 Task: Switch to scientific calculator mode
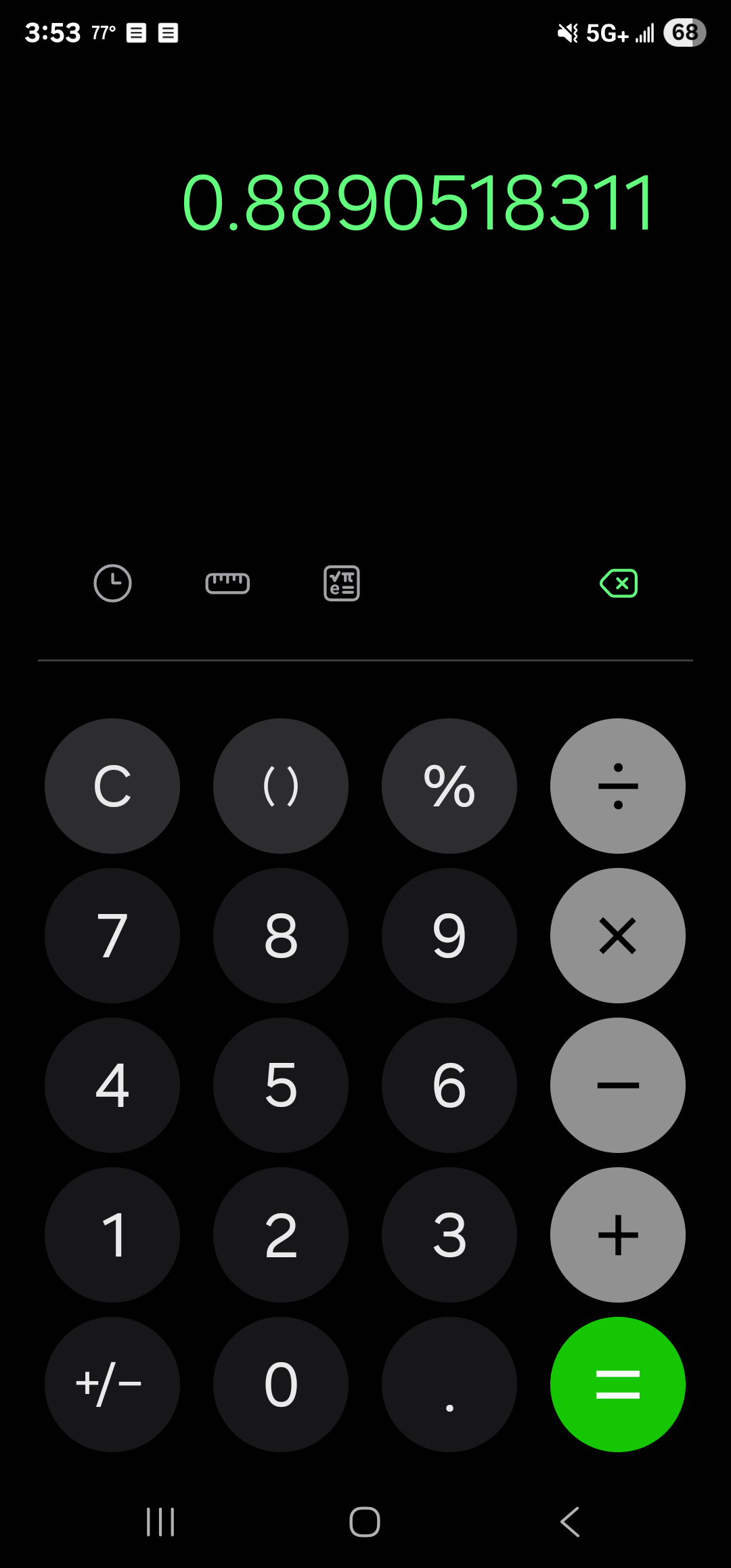coord(342,583)
